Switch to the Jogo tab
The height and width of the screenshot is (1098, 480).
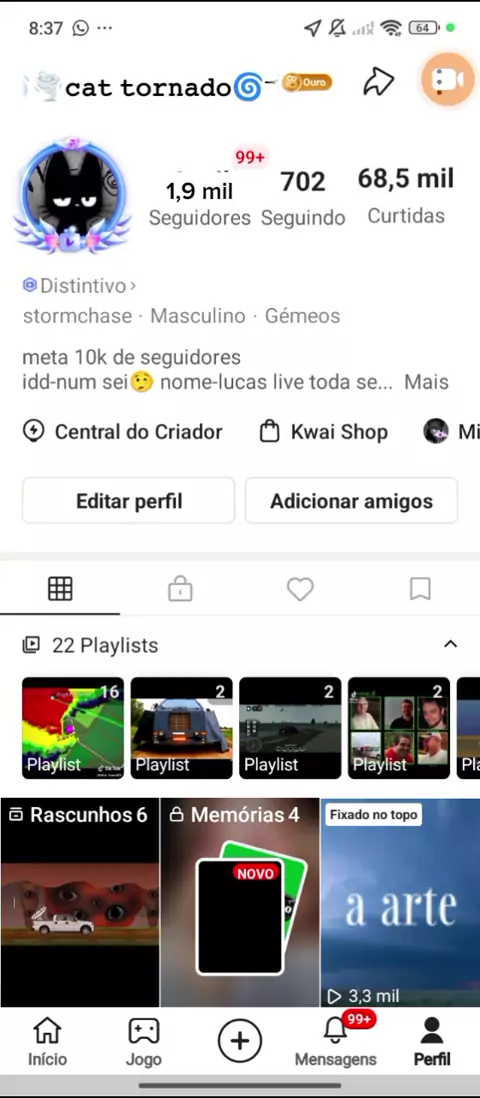tap(144, 1041)
